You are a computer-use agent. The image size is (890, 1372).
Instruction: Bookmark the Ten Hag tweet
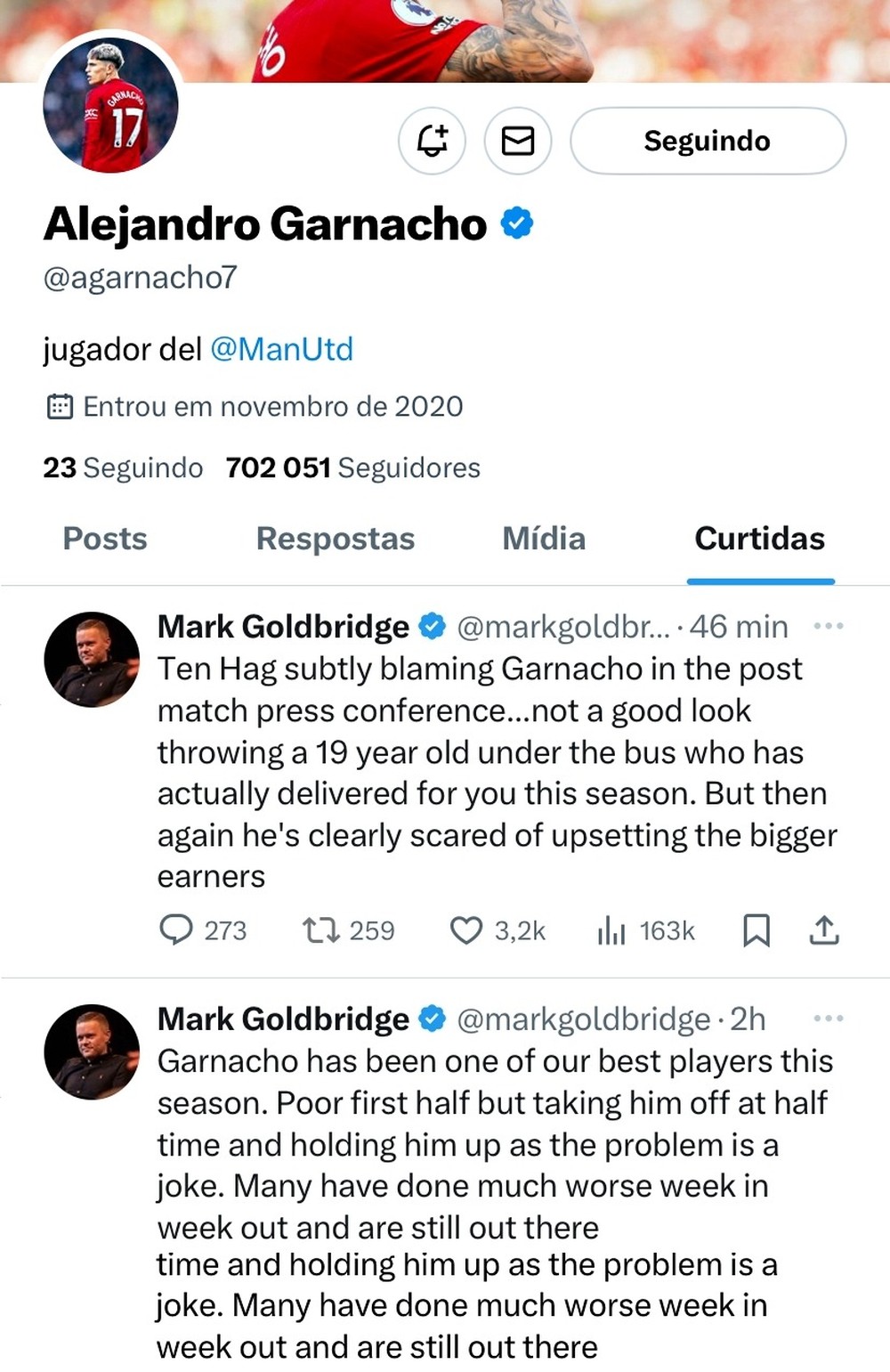coord(758,930)
